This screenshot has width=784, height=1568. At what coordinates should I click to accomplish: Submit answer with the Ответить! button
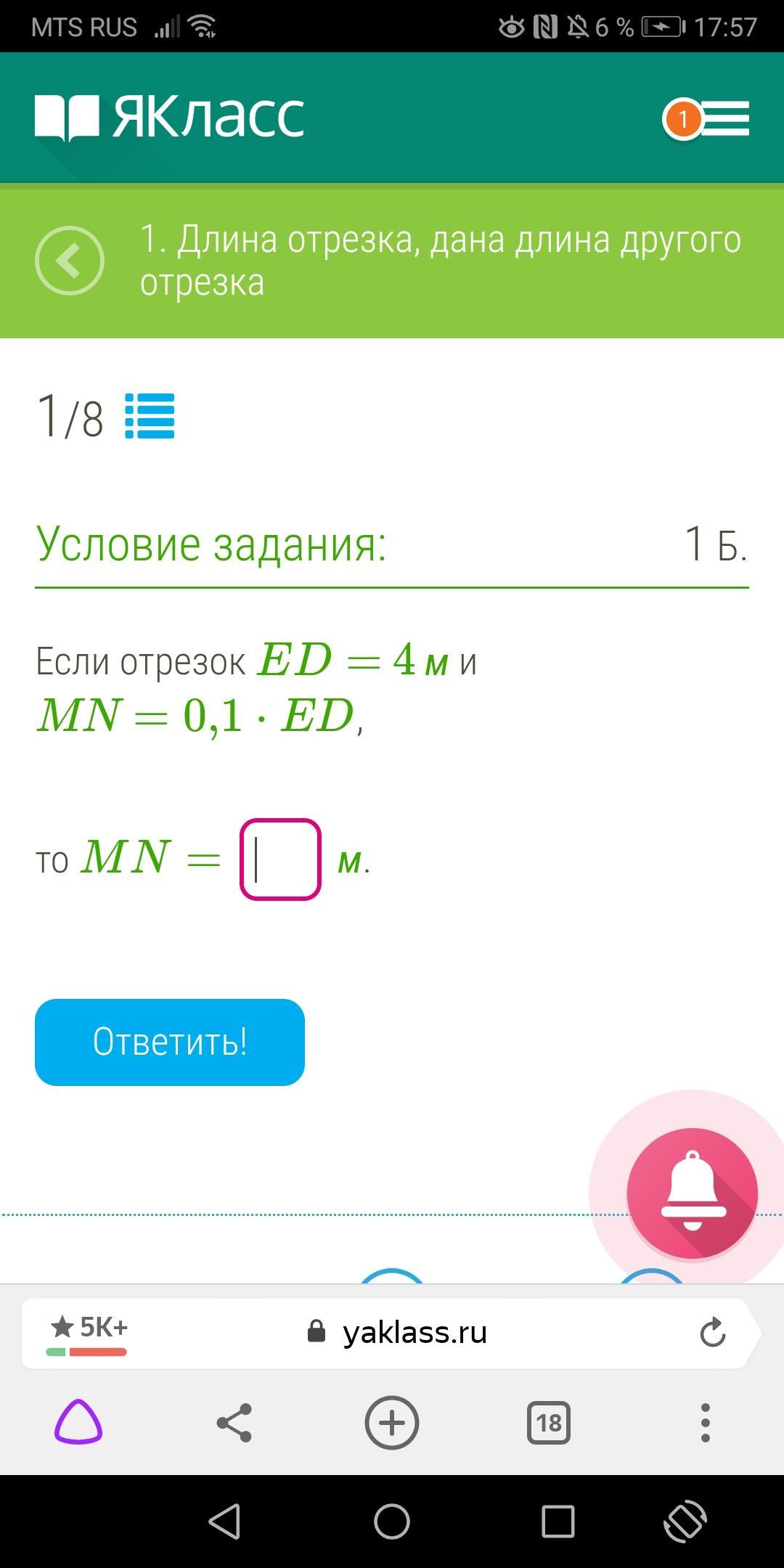coord(170,1042)
